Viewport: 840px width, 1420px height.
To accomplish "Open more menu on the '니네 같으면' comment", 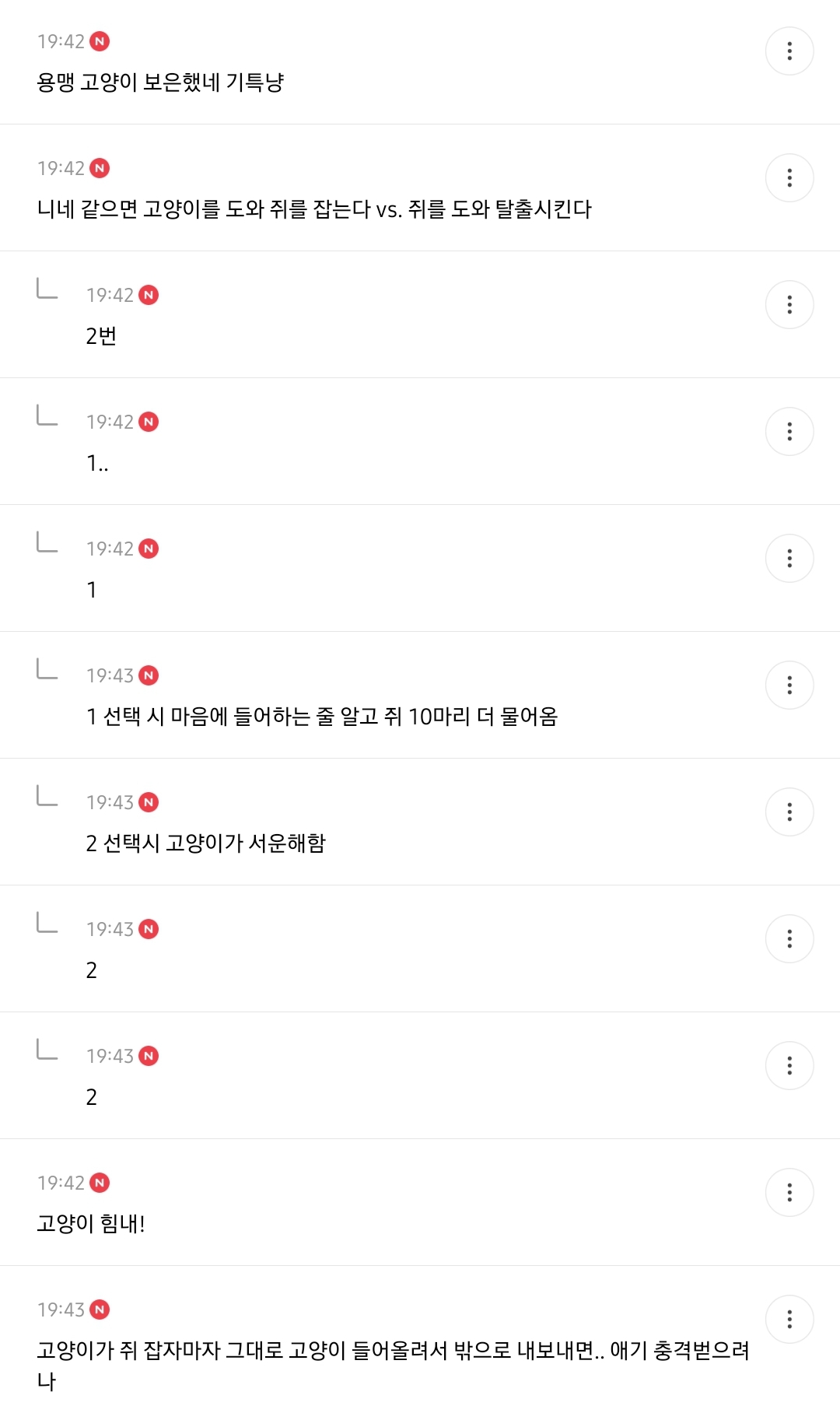I will pos(789,178).
